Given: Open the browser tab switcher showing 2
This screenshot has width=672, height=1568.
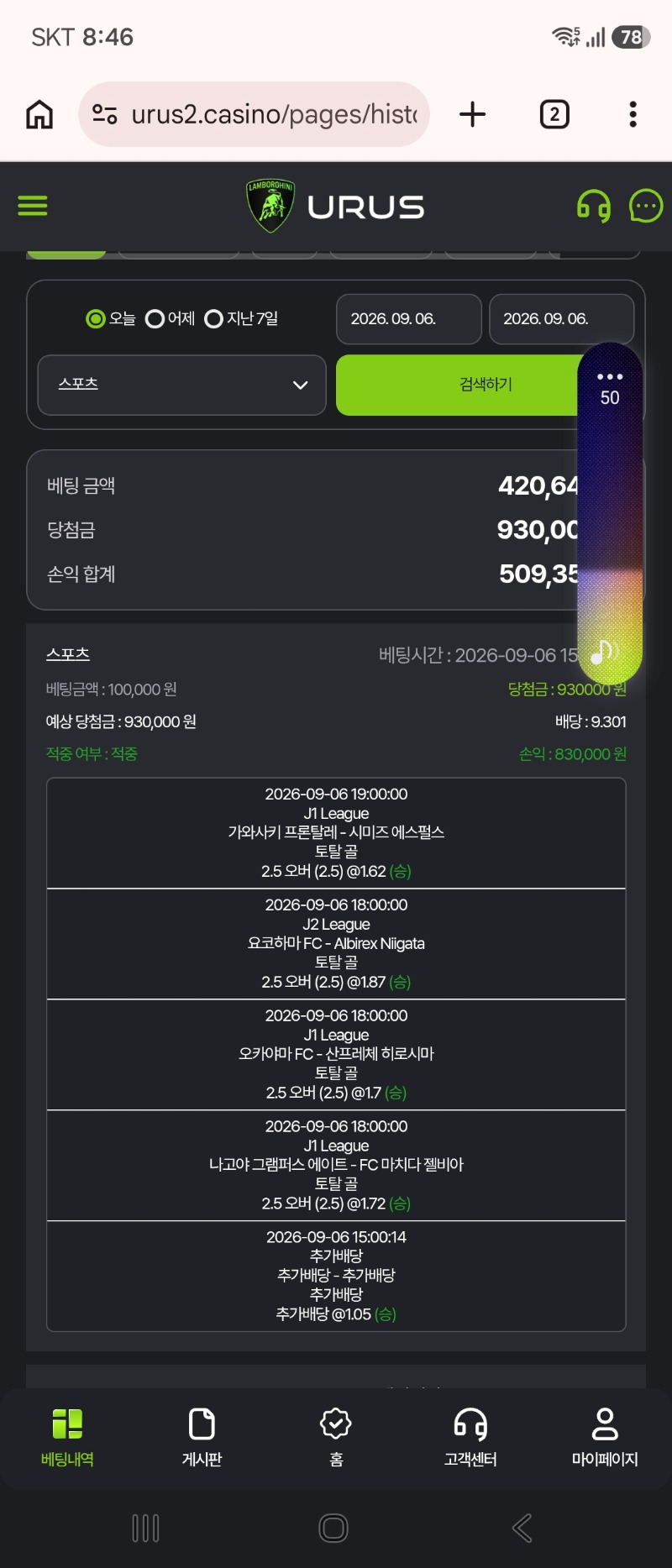Looking at the screenshot, I should [x=554, y=114].
